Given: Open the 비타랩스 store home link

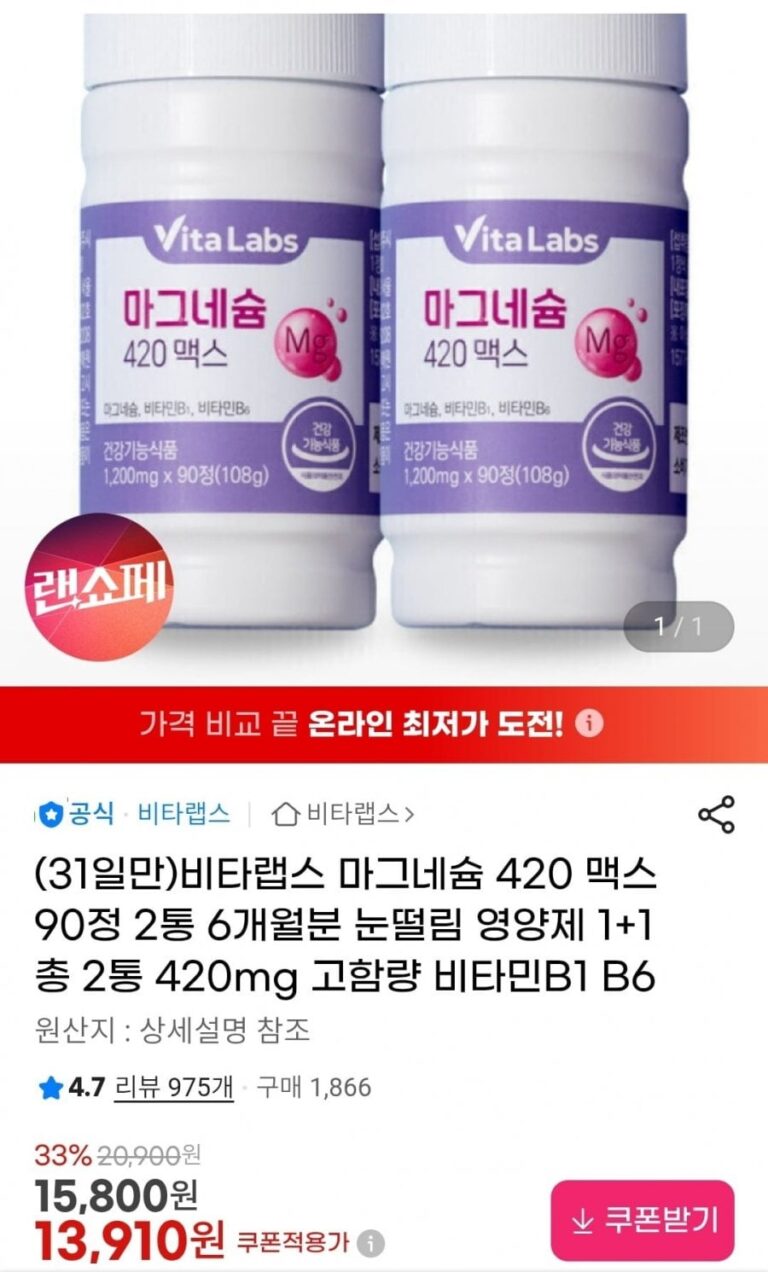Looking at the screenshot, I should 343,814.
